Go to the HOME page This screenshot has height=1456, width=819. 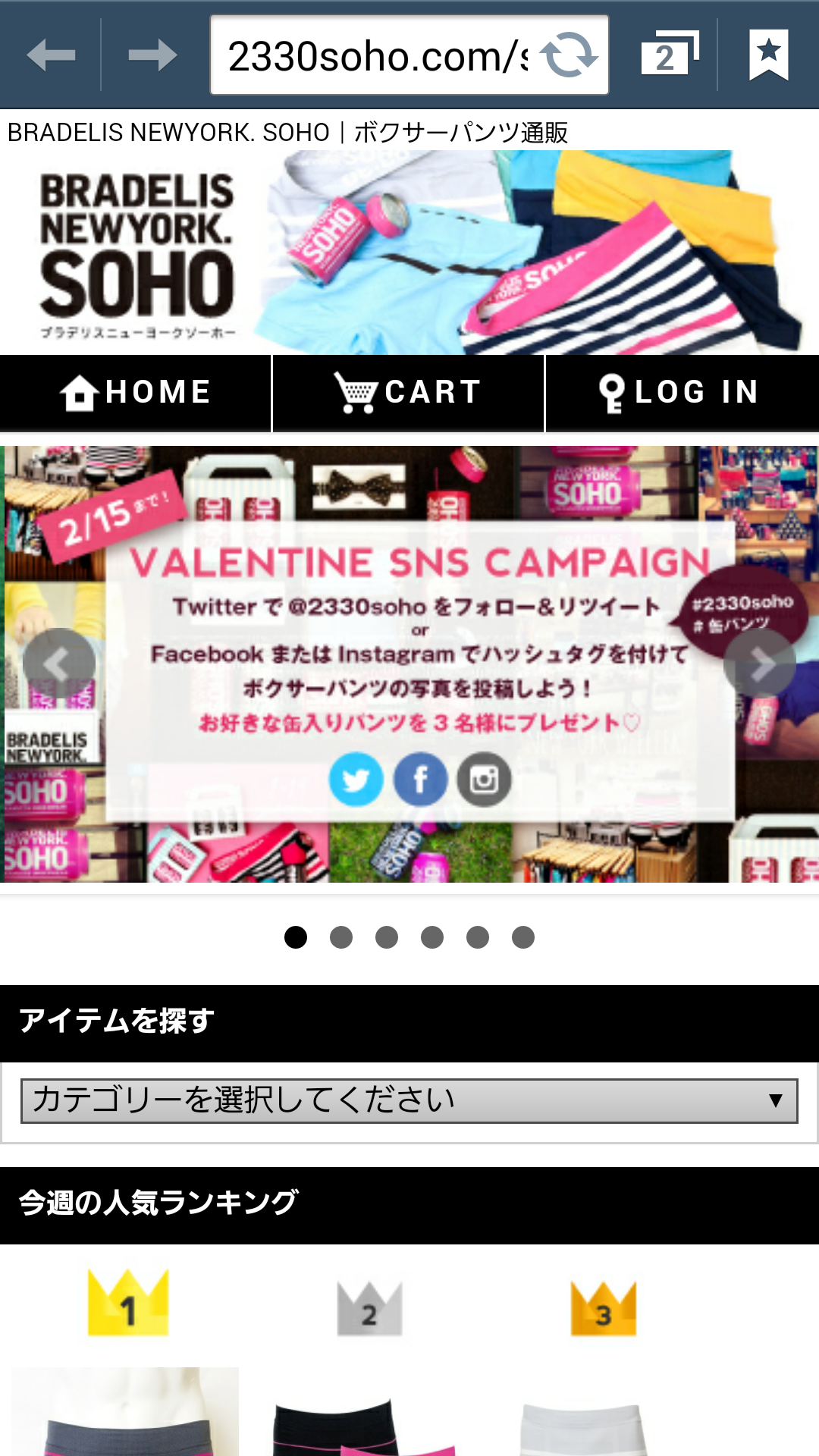tap(135, 393)
